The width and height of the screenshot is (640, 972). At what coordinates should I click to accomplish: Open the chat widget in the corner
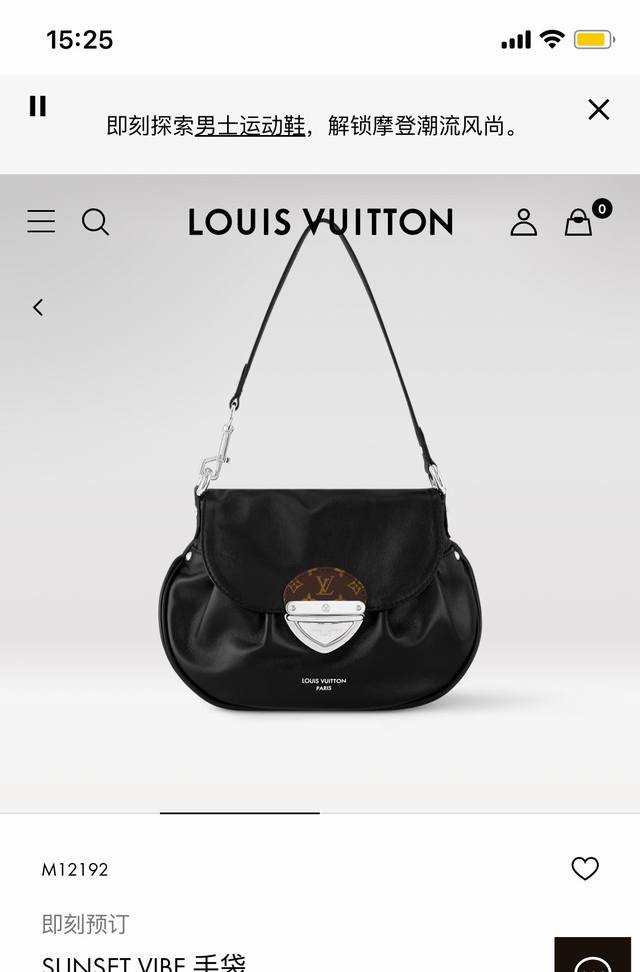pyautogui.click(x=592, y=955)
